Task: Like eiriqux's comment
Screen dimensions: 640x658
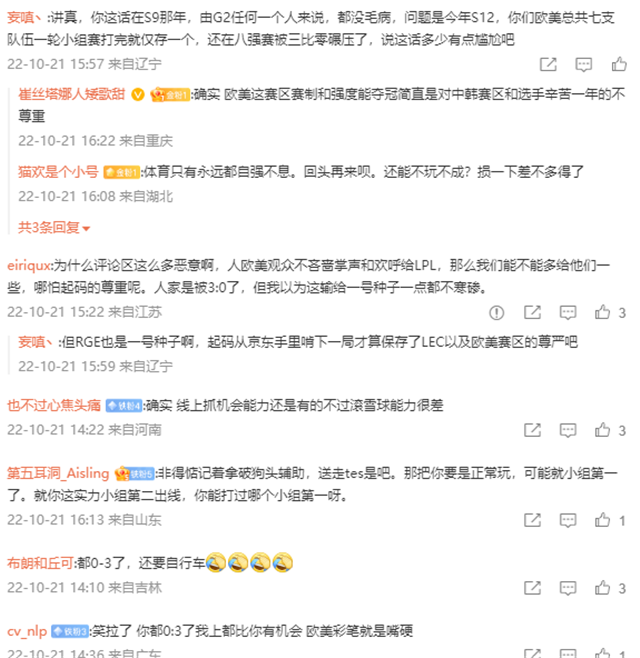Action: click(x=602, y=313)
